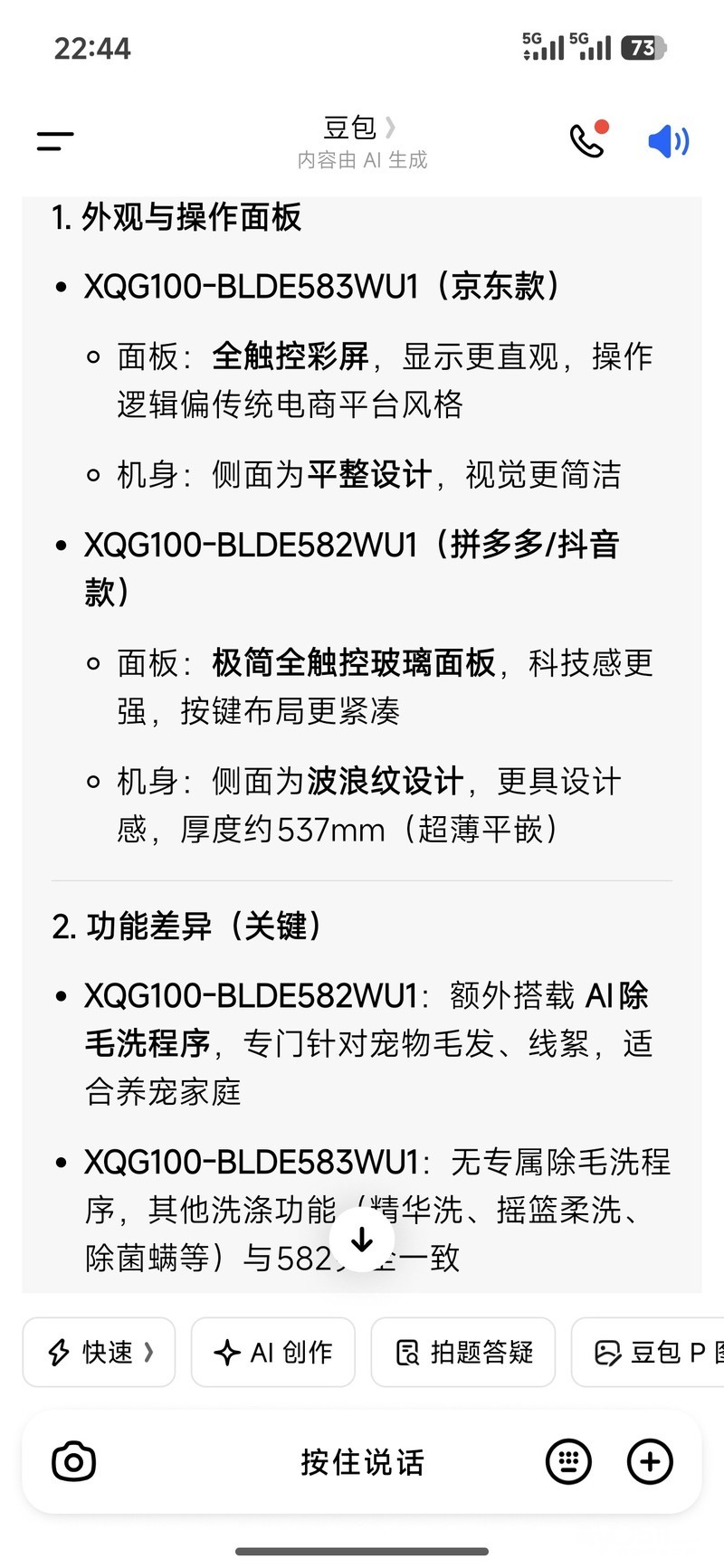Select the AI 创作 chip

click(x=273, y=1352)
